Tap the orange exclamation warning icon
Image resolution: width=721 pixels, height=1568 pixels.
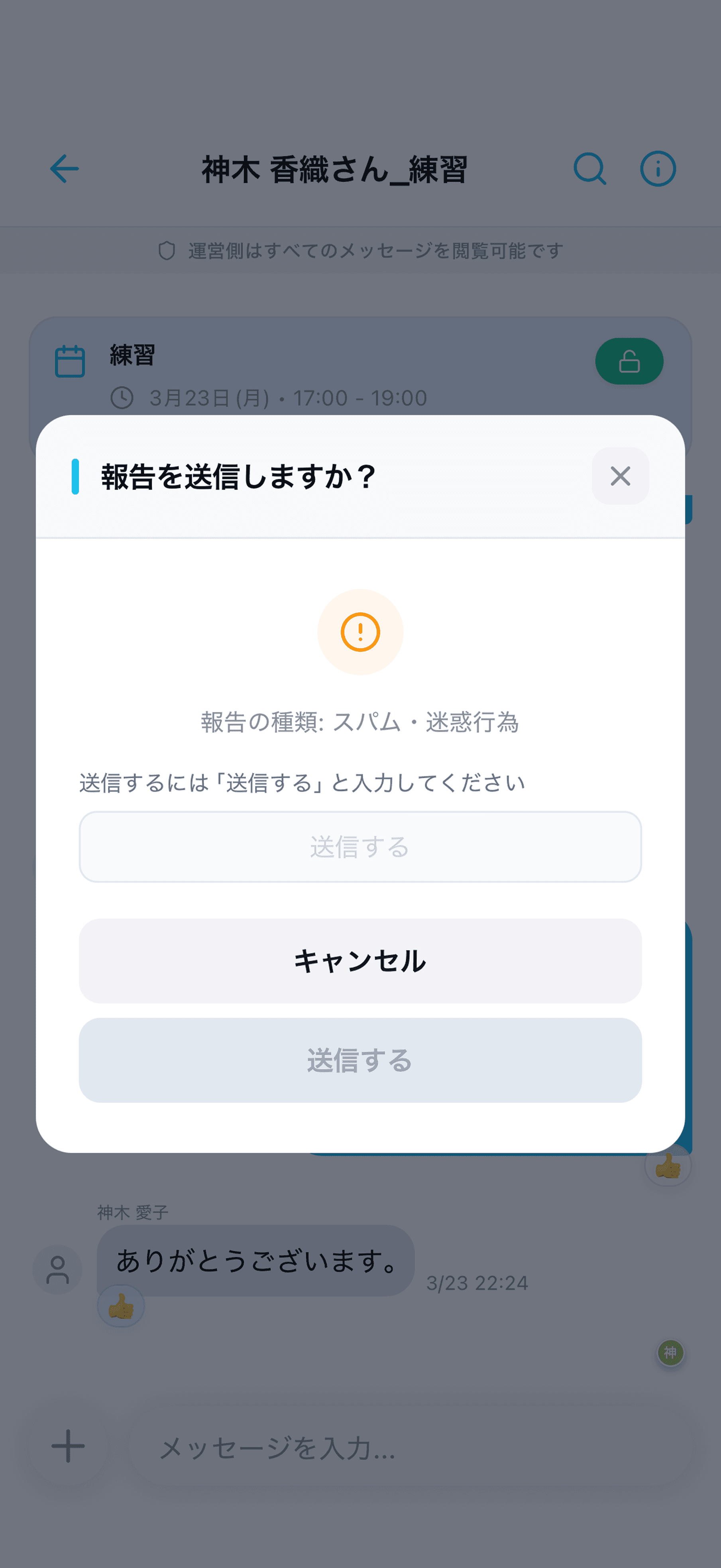(x=360, y=632)
